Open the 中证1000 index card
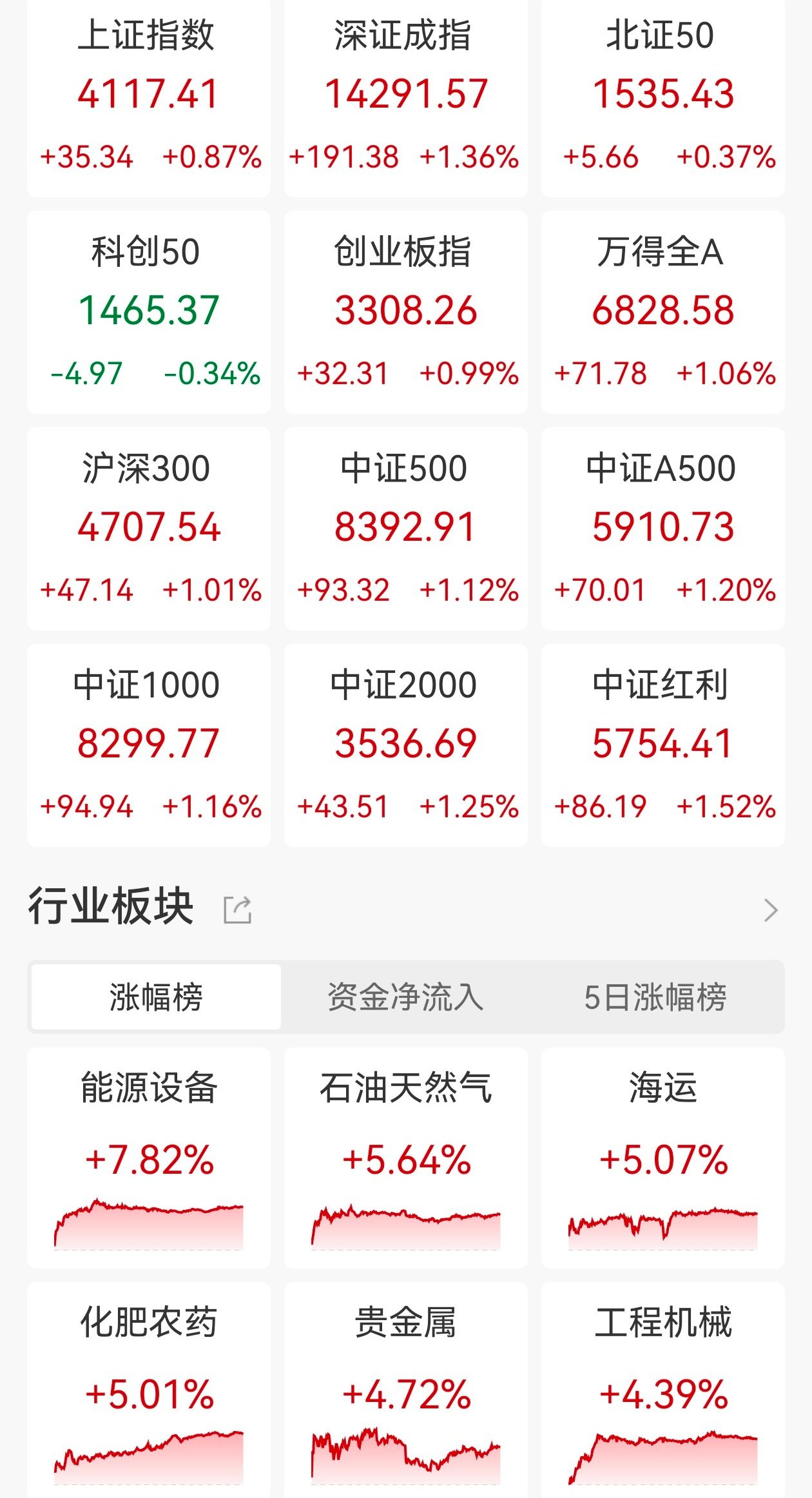The width and height of the screenshot is (812, 1498). pyautogui.click(x=148, y=745)
